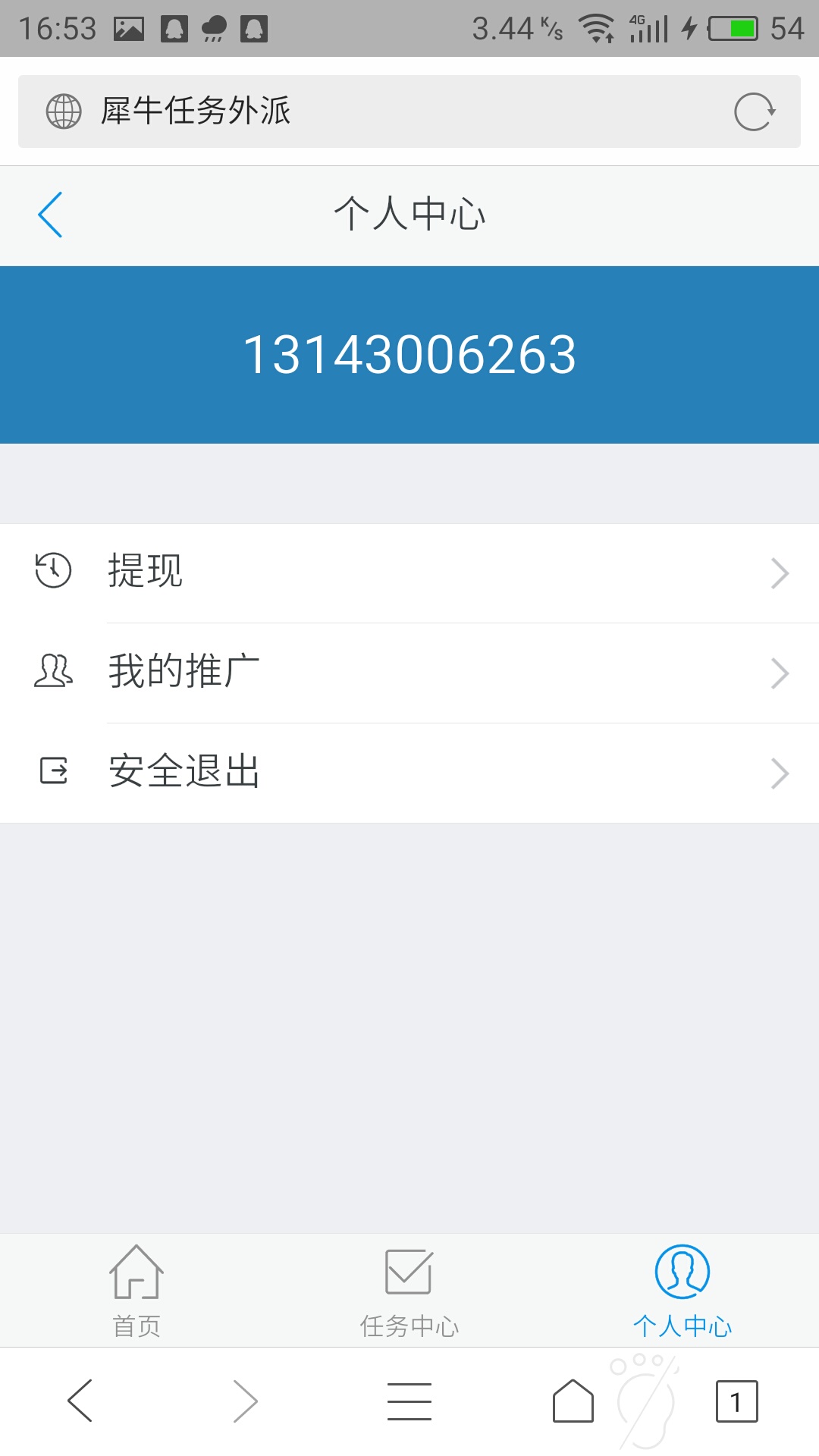
Task: Select the withdraw clock icon beside 提现
Action: (53, 573)
